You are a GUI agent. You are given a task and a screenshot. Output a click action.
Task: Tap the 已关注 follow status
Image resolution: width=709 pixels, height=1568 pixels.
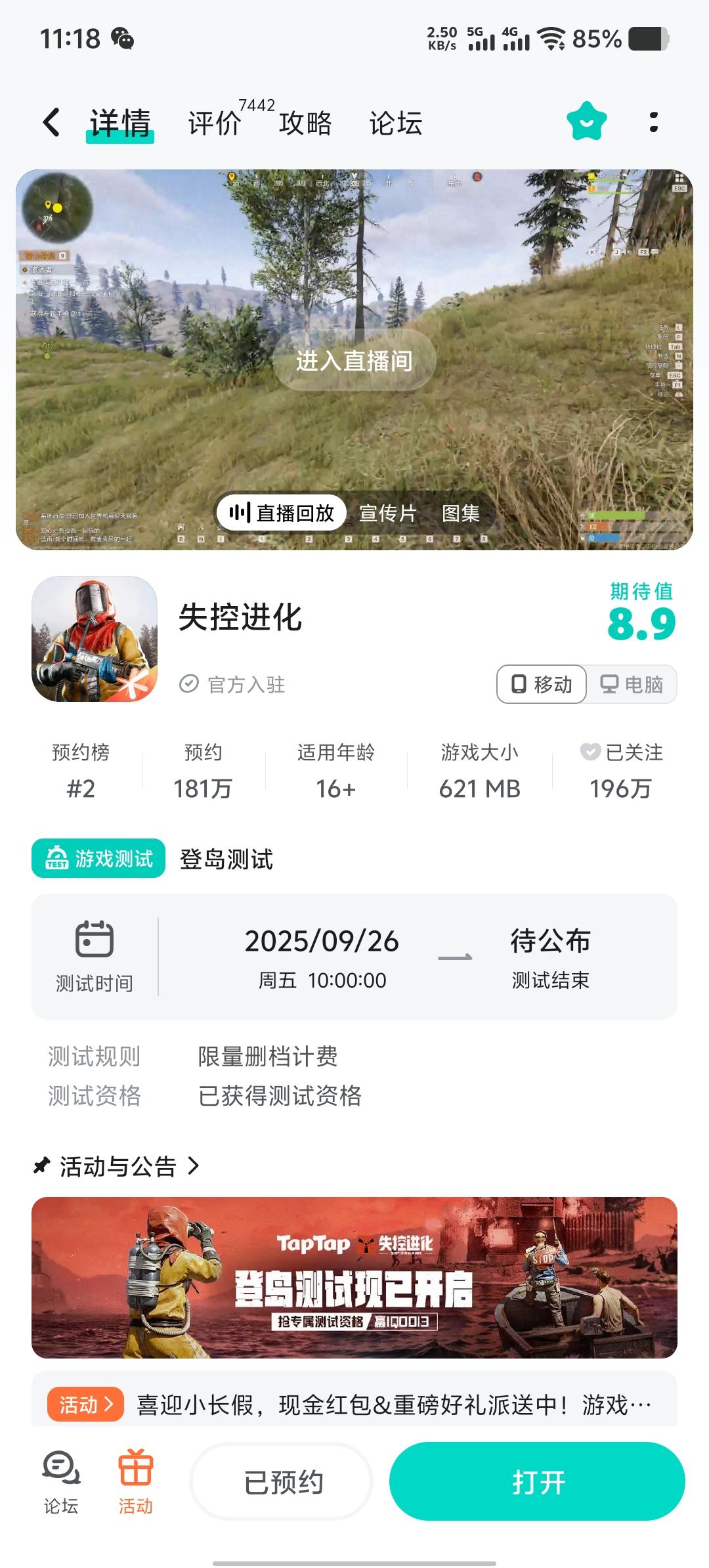(x=621, y=770)
